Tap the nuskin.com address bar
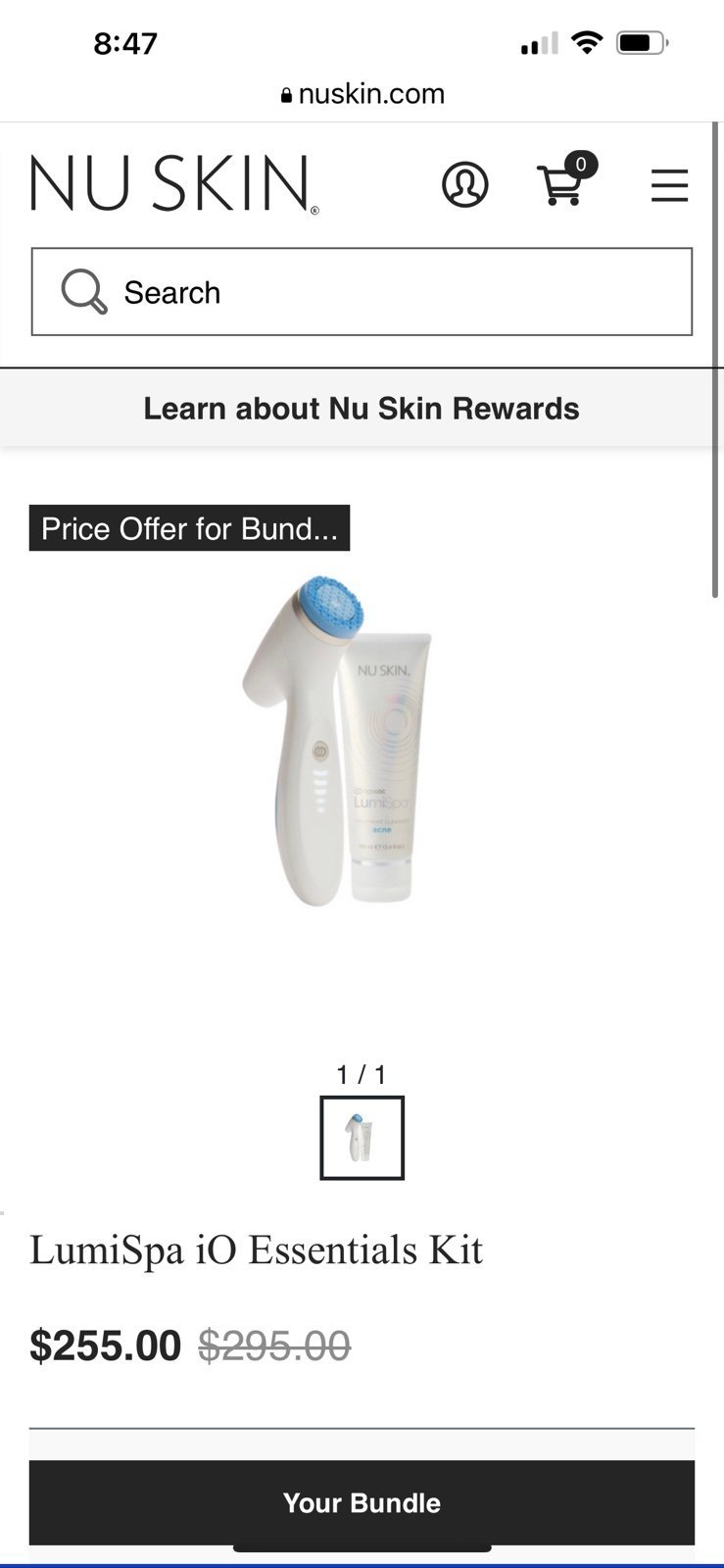 click(362, 94)
